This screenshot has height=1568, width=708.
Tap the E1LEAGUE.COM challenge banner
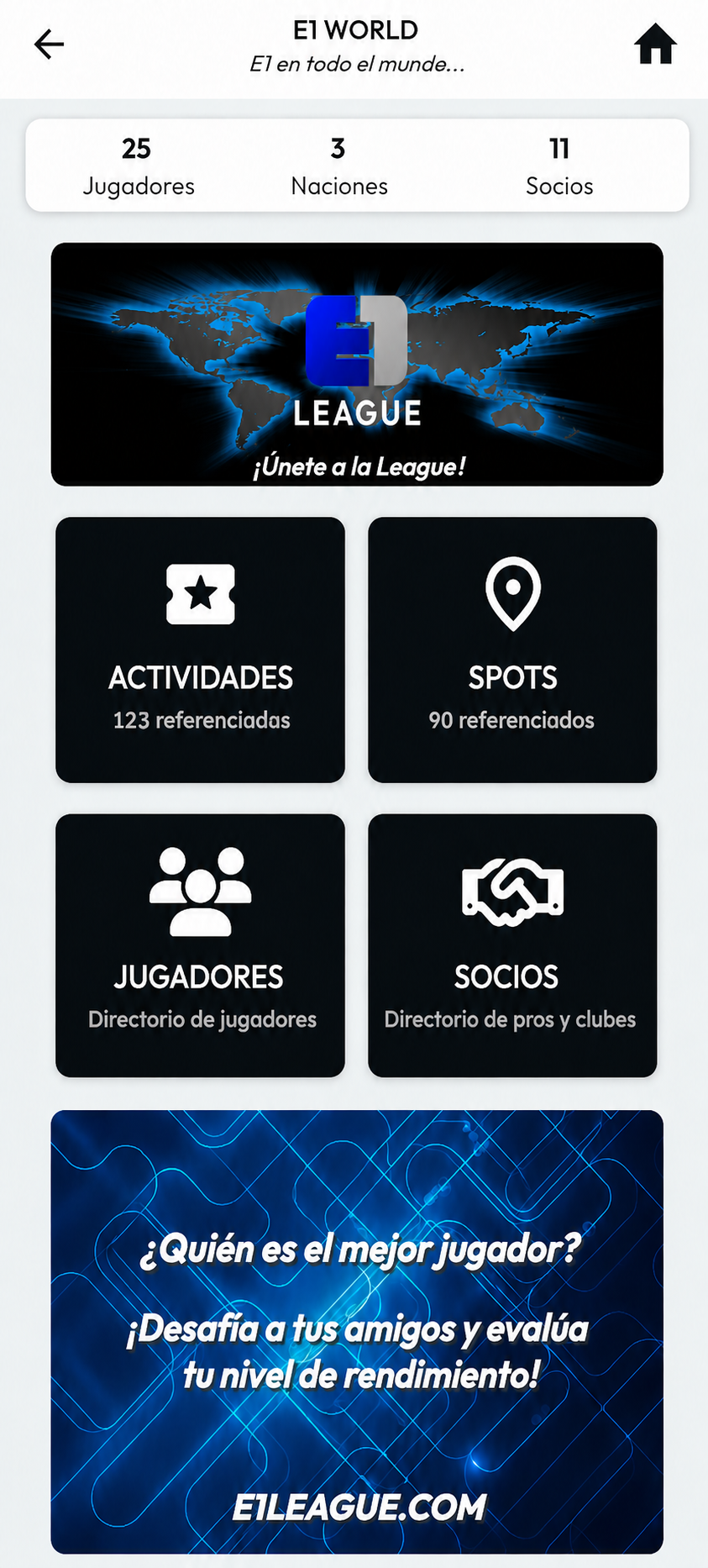click(x=357, y=1332)
